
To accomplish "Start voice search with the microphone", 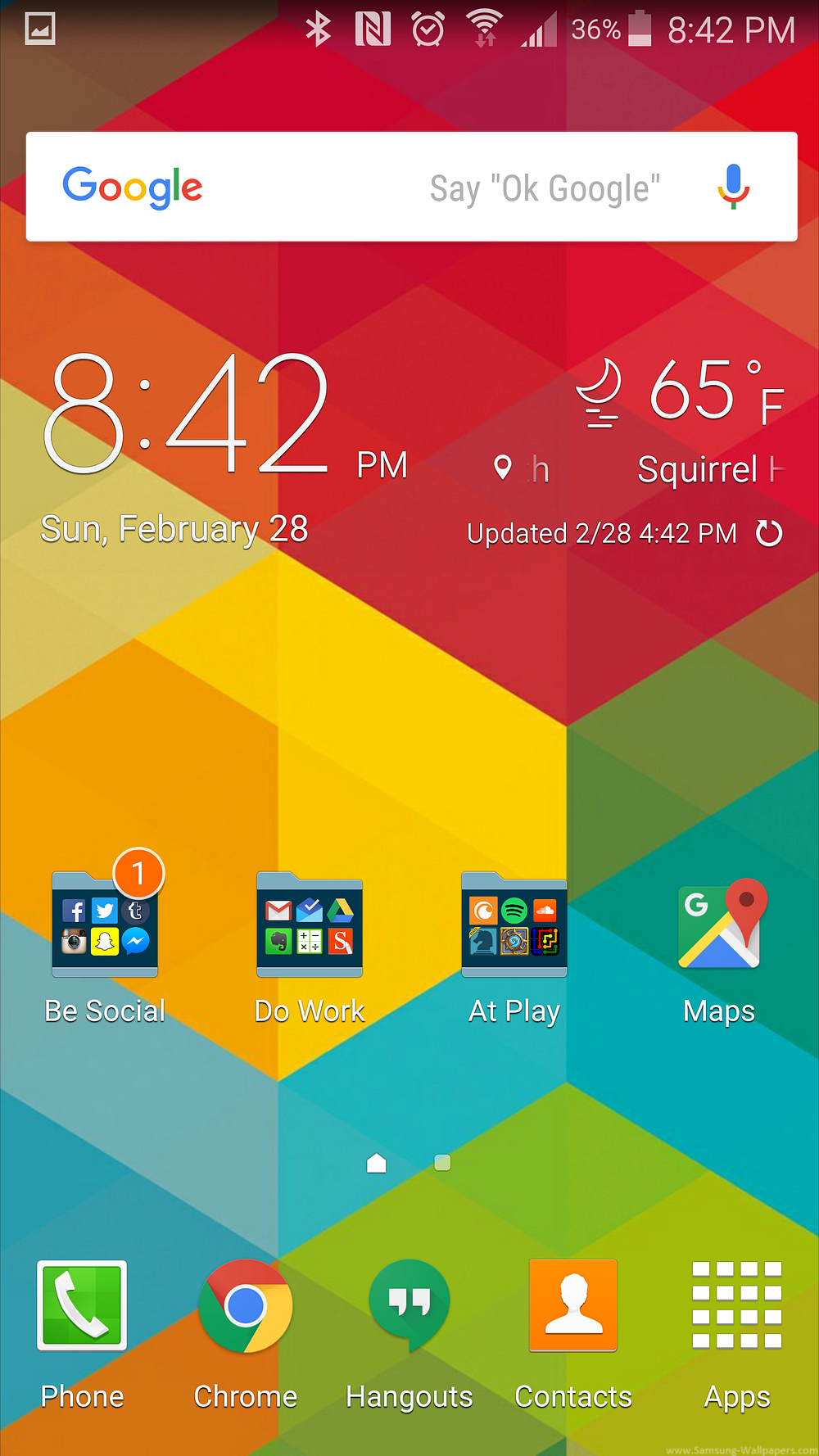I will pyautogui.click(x=733, y=186).
